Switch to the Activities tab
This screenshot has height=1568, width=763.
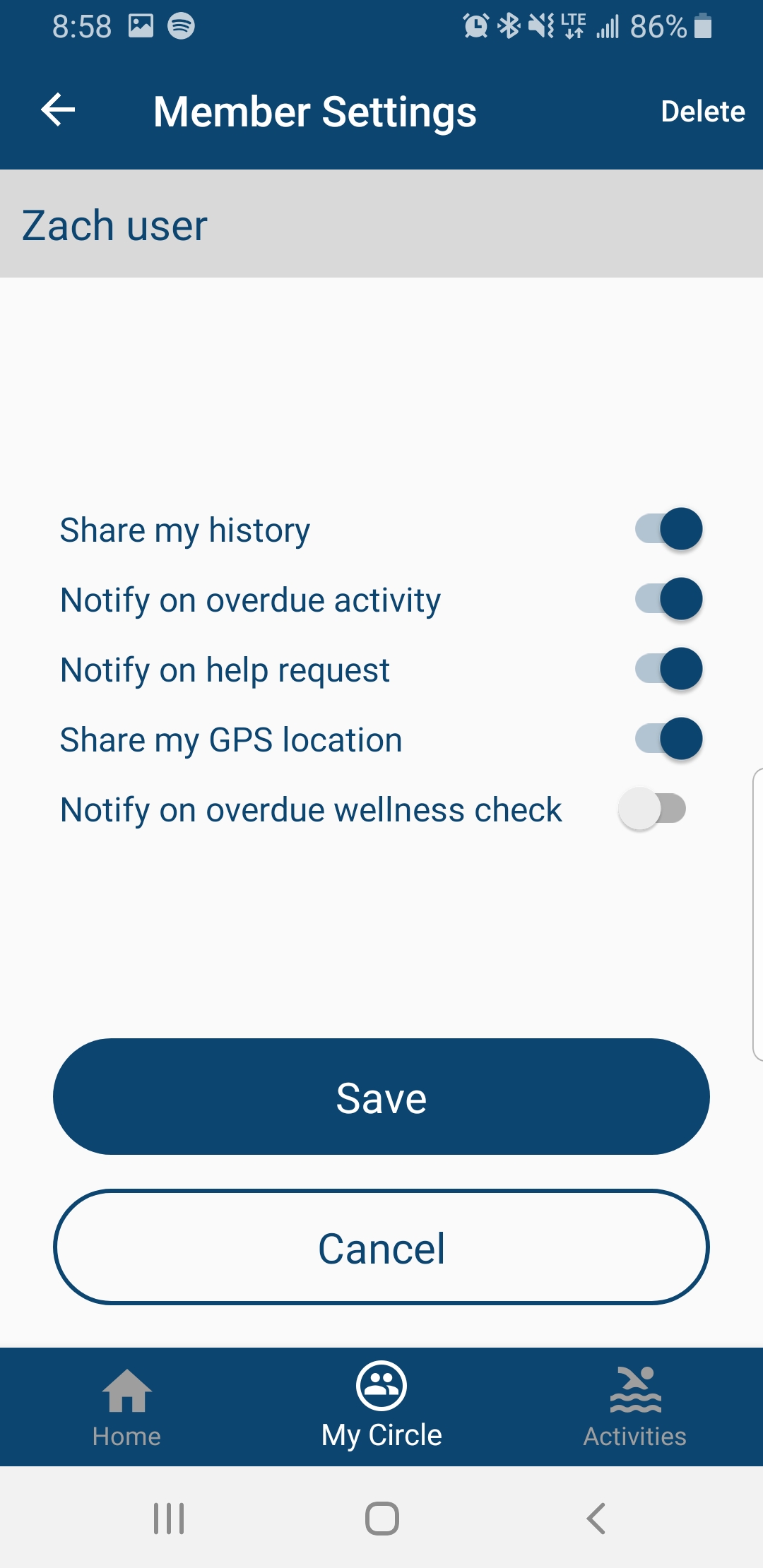[634, 1413]
